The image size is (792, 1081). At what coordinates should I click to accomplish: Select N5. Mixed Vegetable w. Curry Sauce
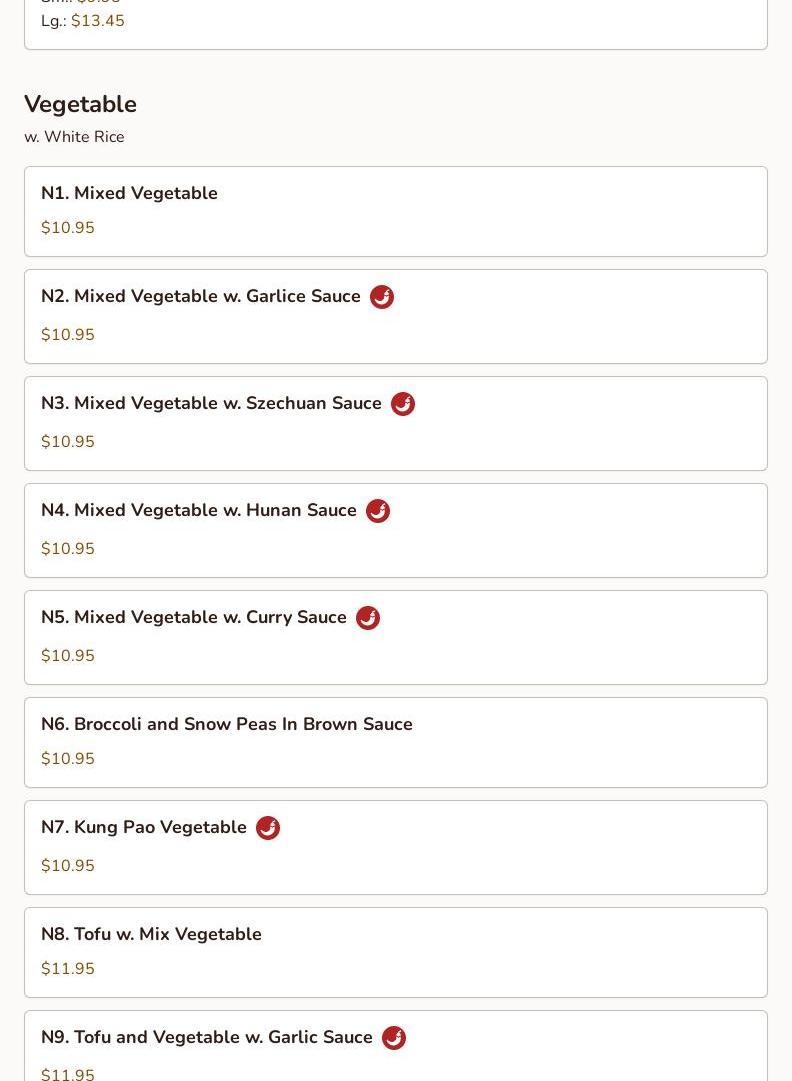tap(395, 637)
